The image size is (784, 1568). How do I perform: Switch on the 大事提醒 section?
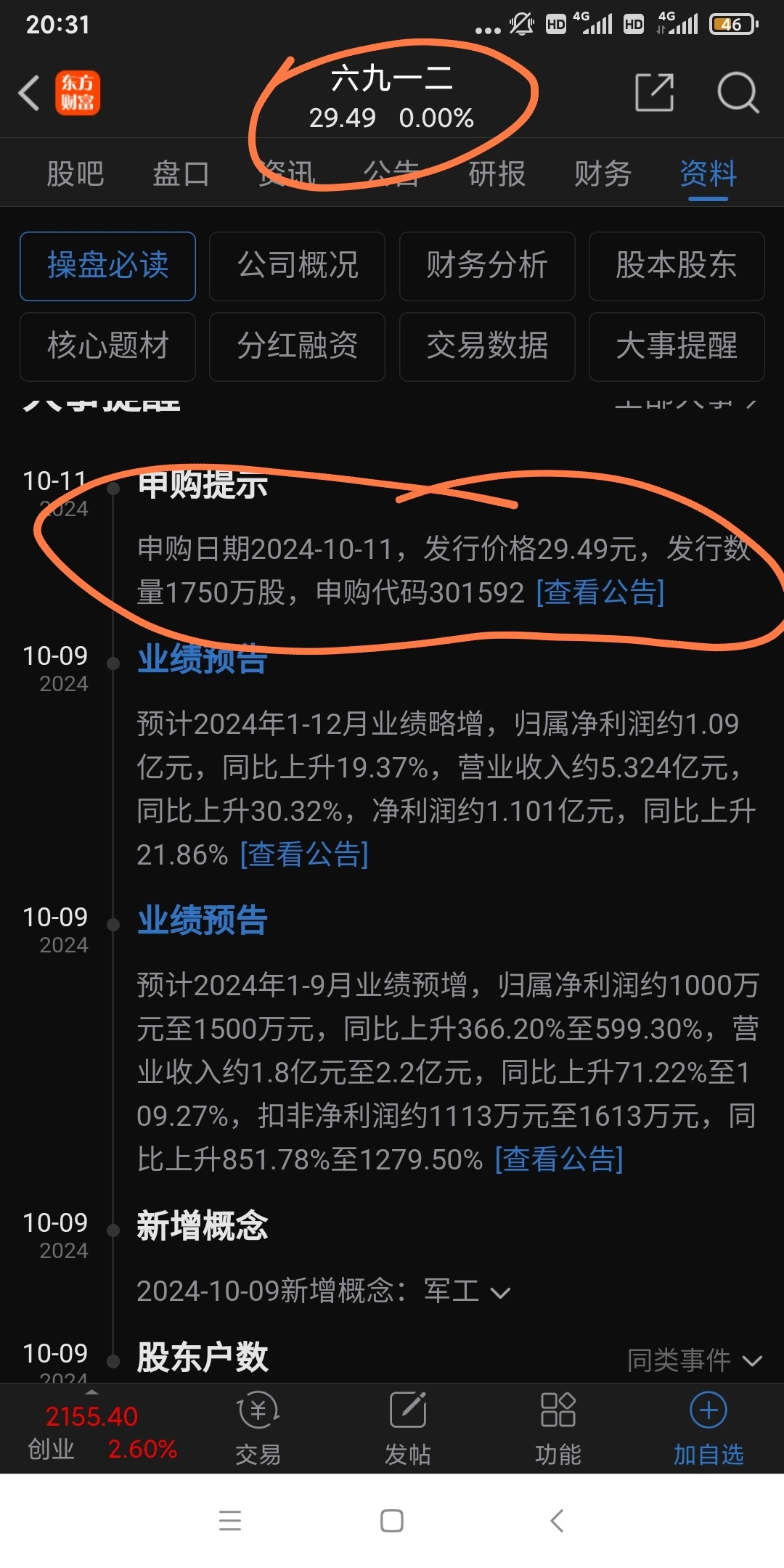tap(677, 347)
